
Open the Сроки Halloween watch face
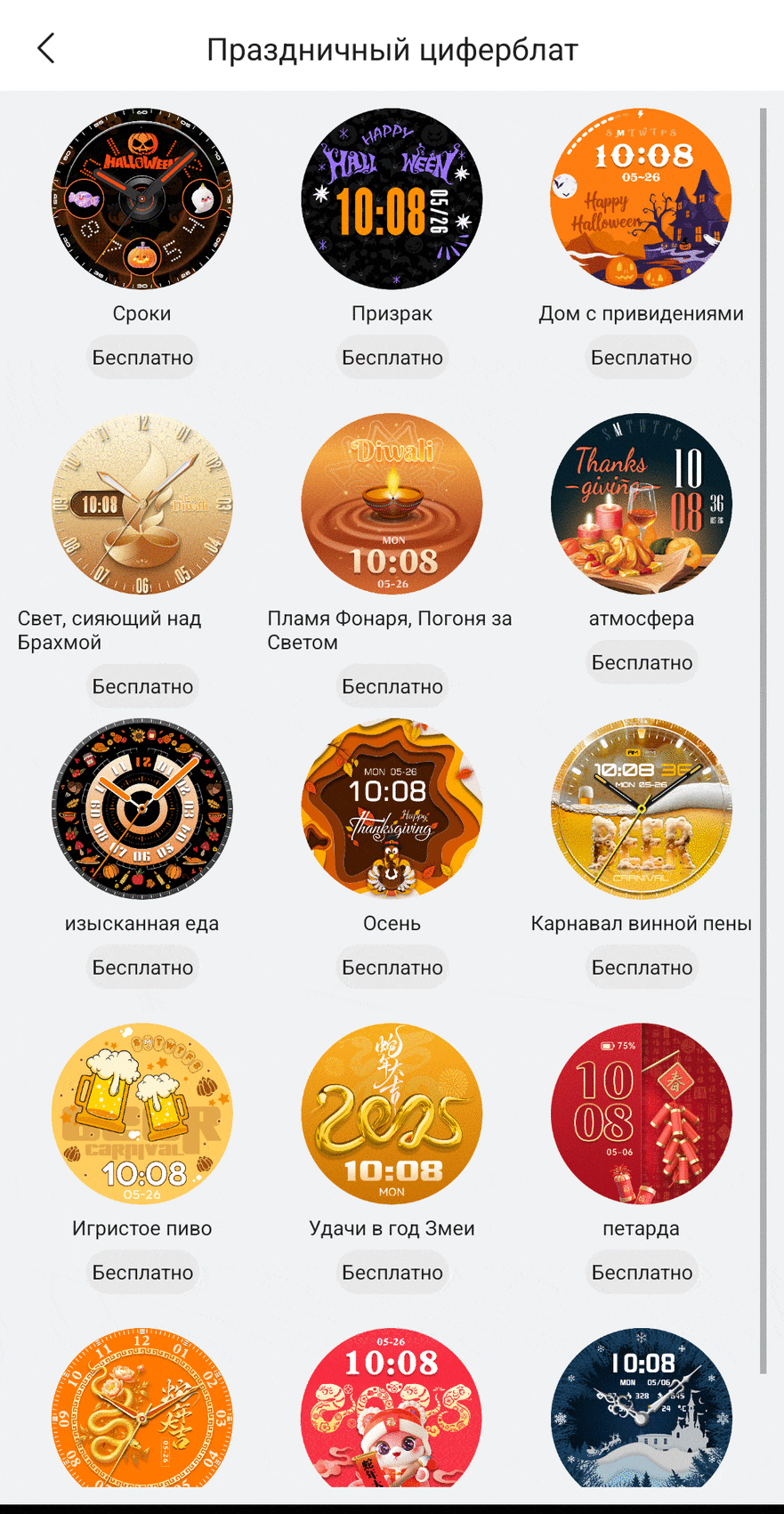coord(142,198)
